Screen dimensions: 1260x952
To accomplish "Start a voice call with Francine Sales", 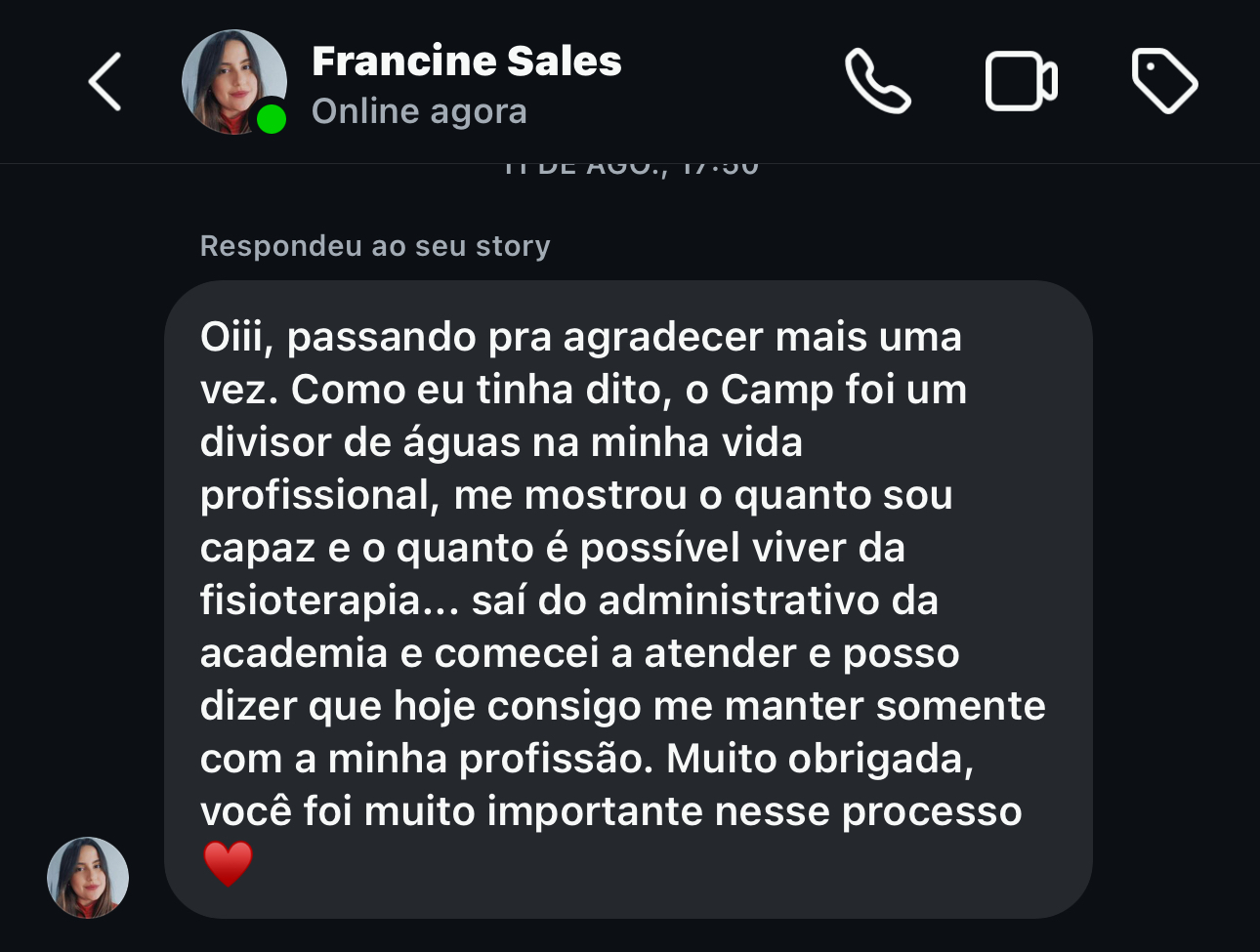I will click(877, 81).
